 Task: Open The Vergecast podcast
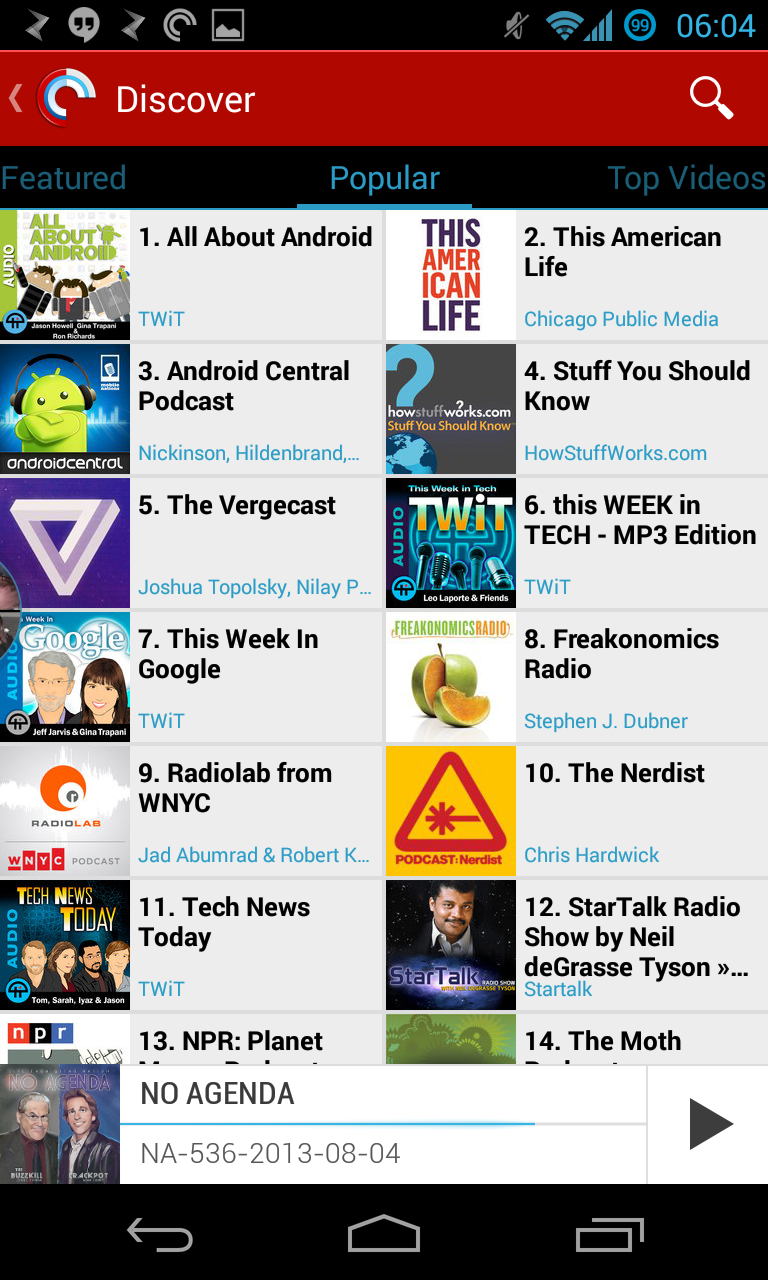[x=191, y=543]
